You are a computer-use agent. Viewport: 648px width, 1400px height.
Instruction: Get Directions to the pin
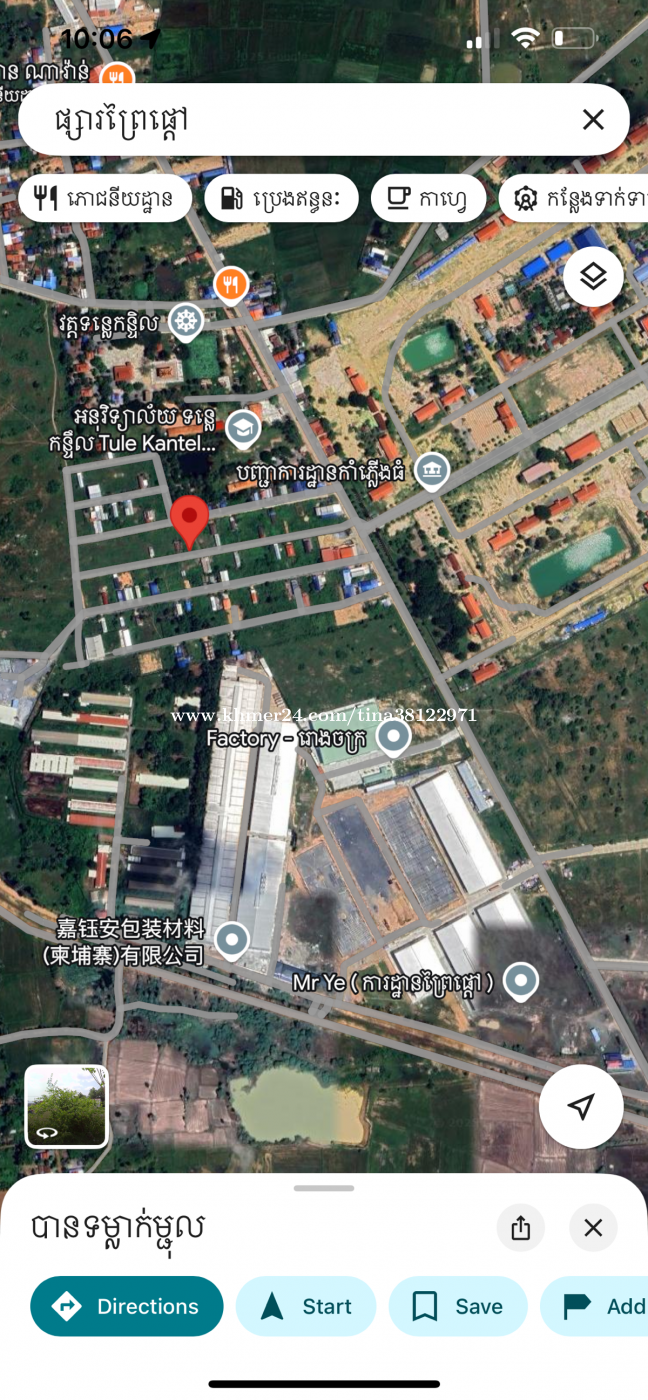pos(127,1306)
